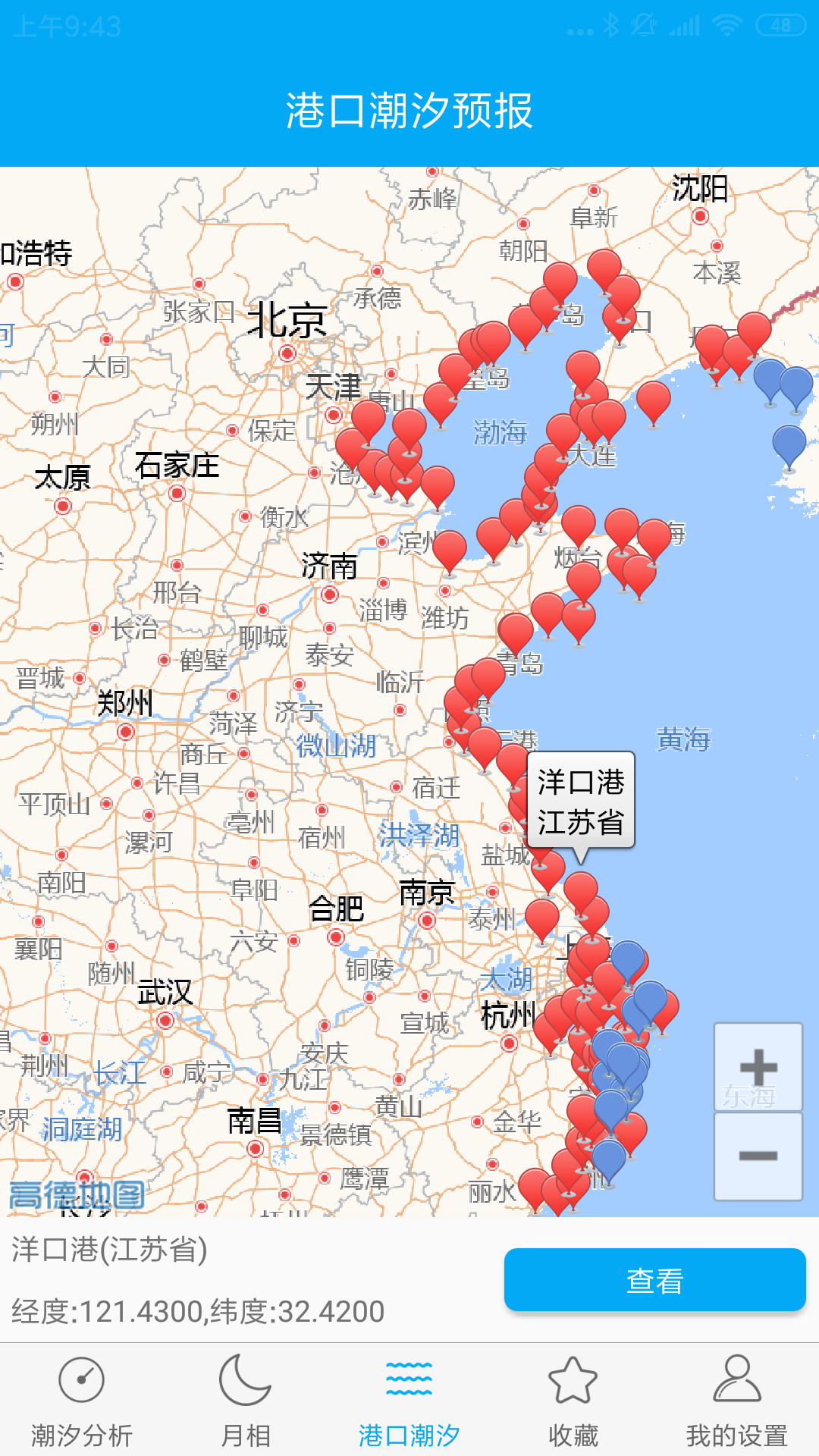
Task: Go to the 收藏 tab
Action: [x=573, y=1401]
